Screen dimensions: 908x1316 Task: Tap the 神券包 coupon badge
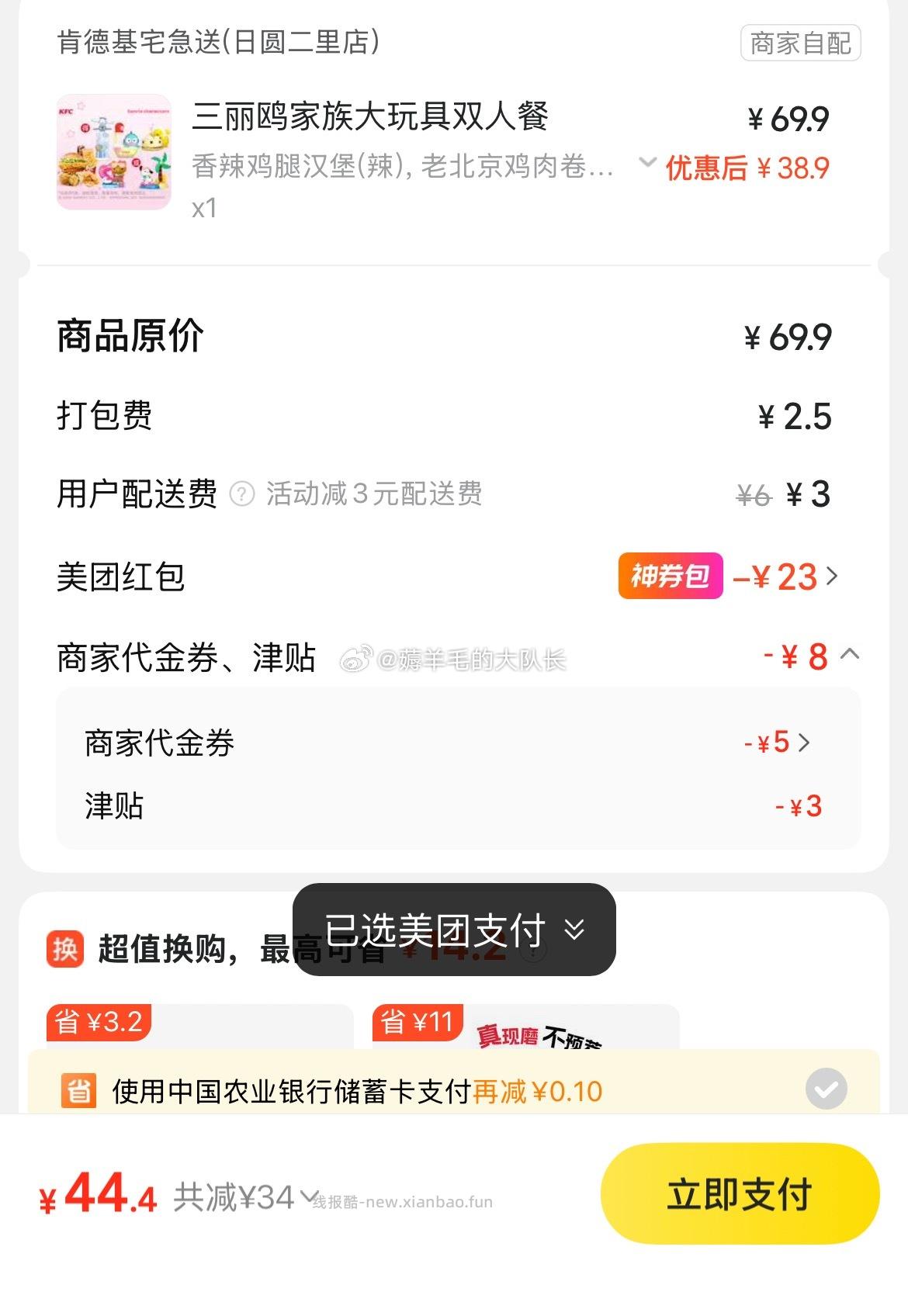670,576
